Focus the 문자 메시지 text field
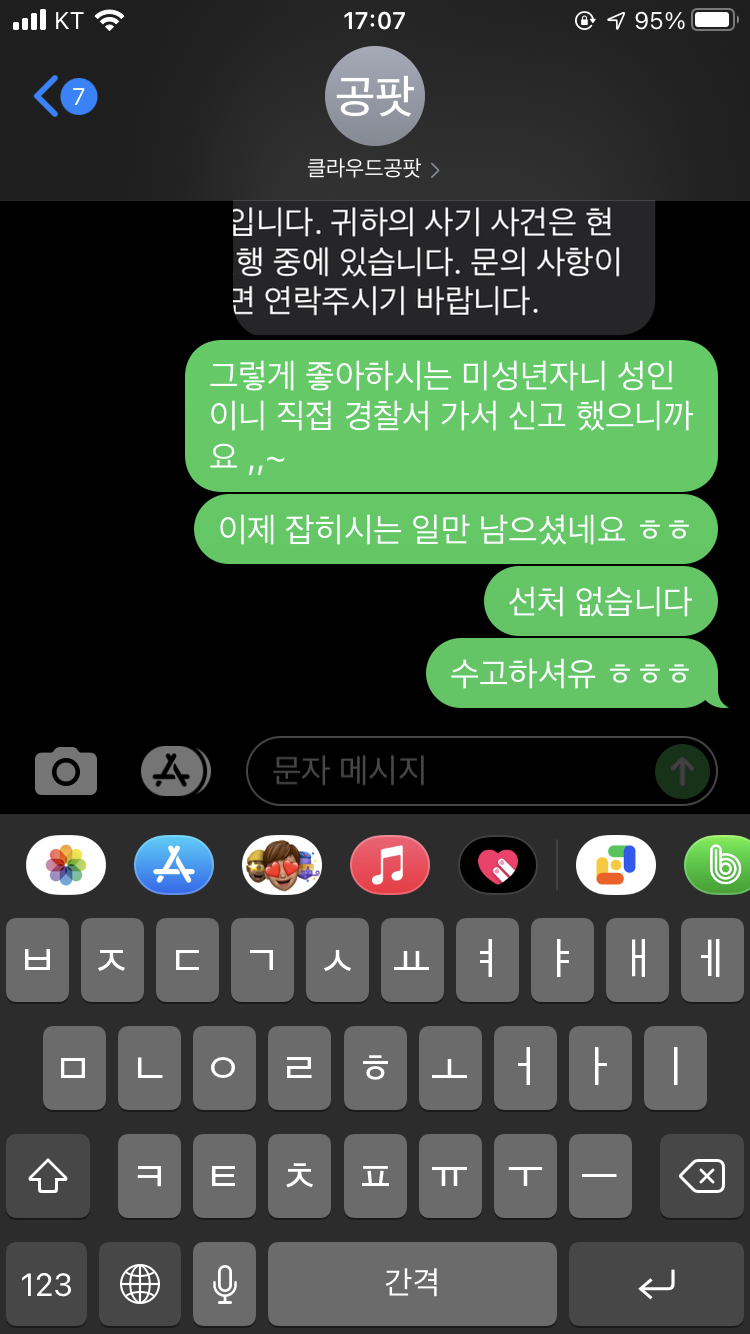Viewport: 750px width, 1334px height. [x=450, y=771]
